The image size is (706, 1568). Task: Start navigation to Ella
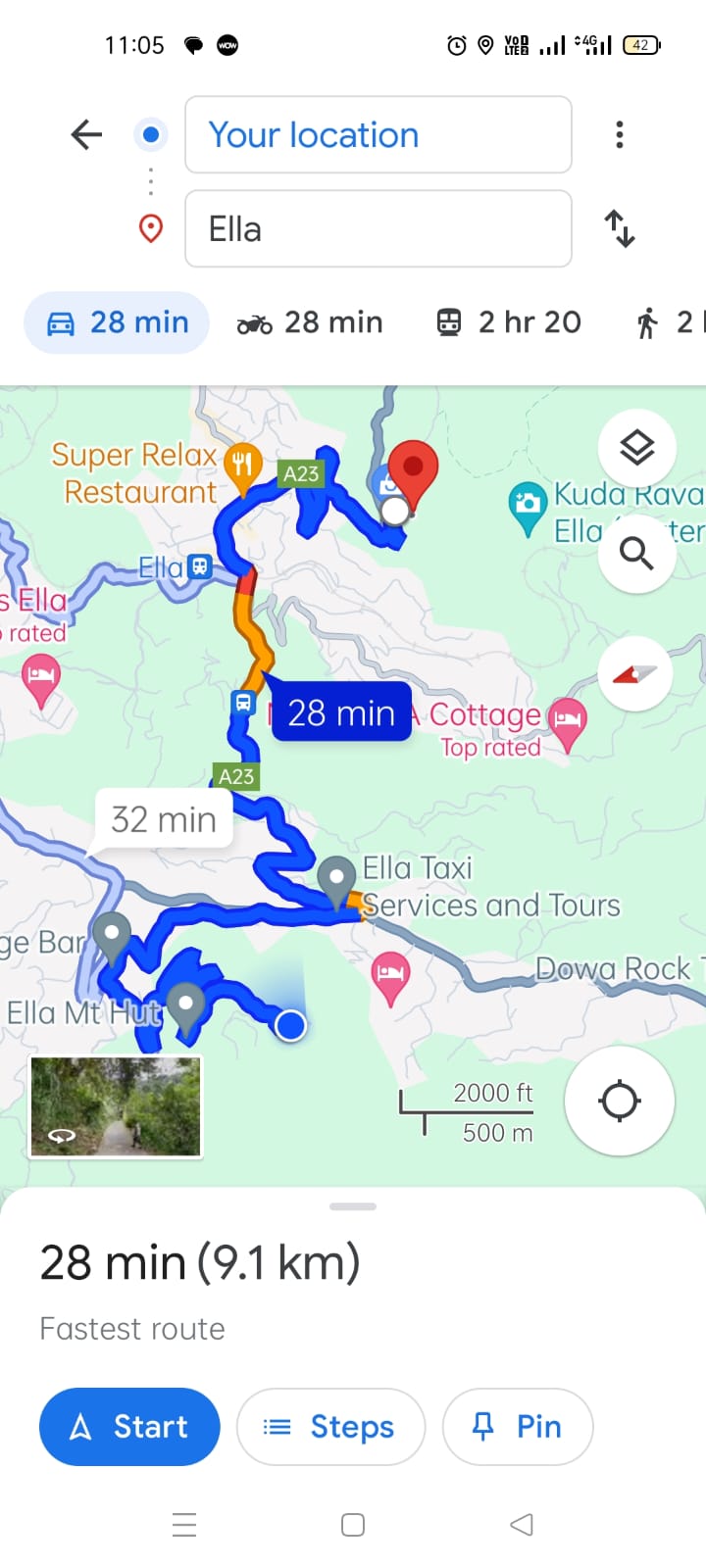129,1427
